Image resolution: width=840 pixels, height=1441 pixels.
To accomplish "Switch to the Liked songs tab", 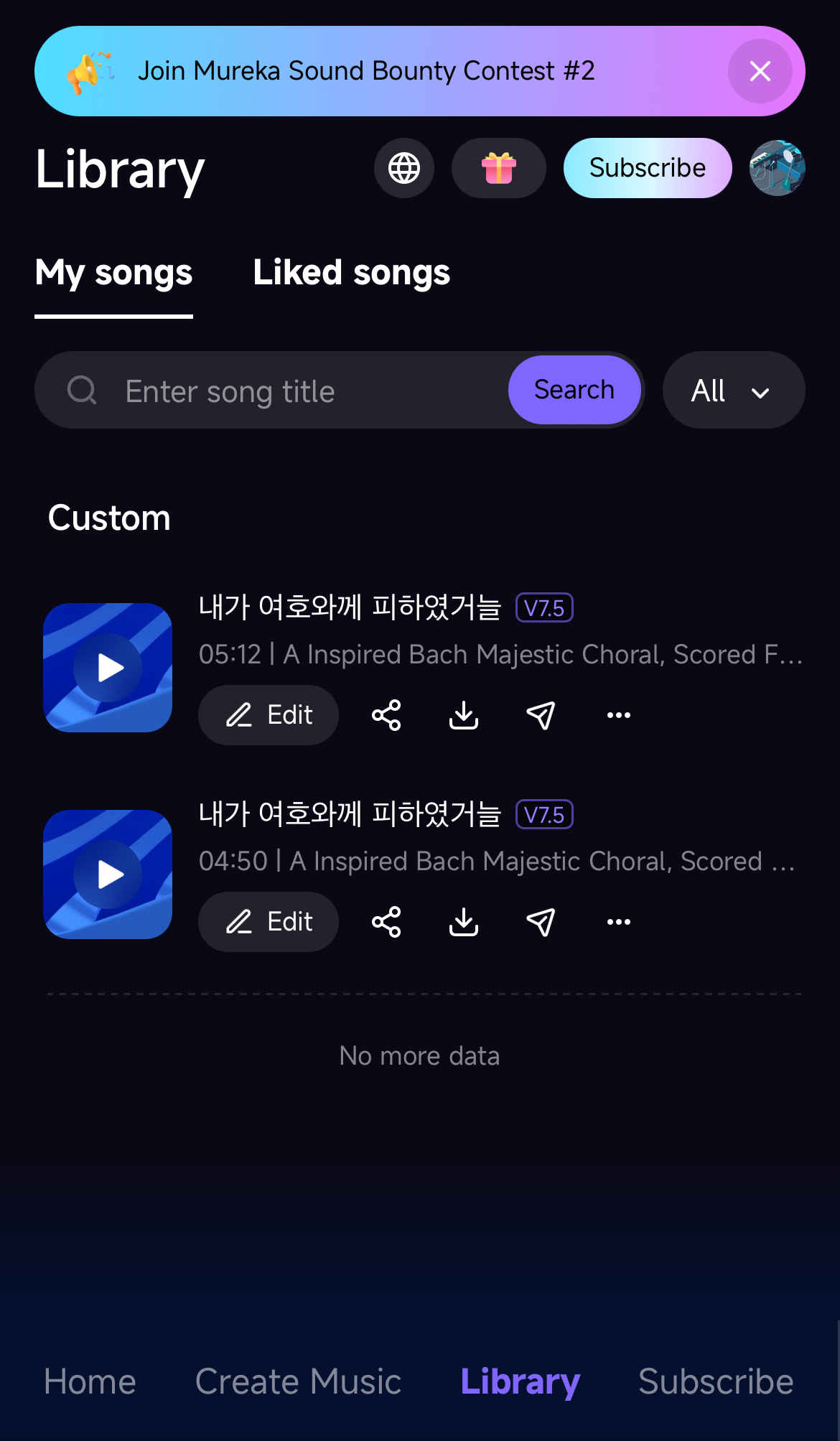I will pos(351,273).
